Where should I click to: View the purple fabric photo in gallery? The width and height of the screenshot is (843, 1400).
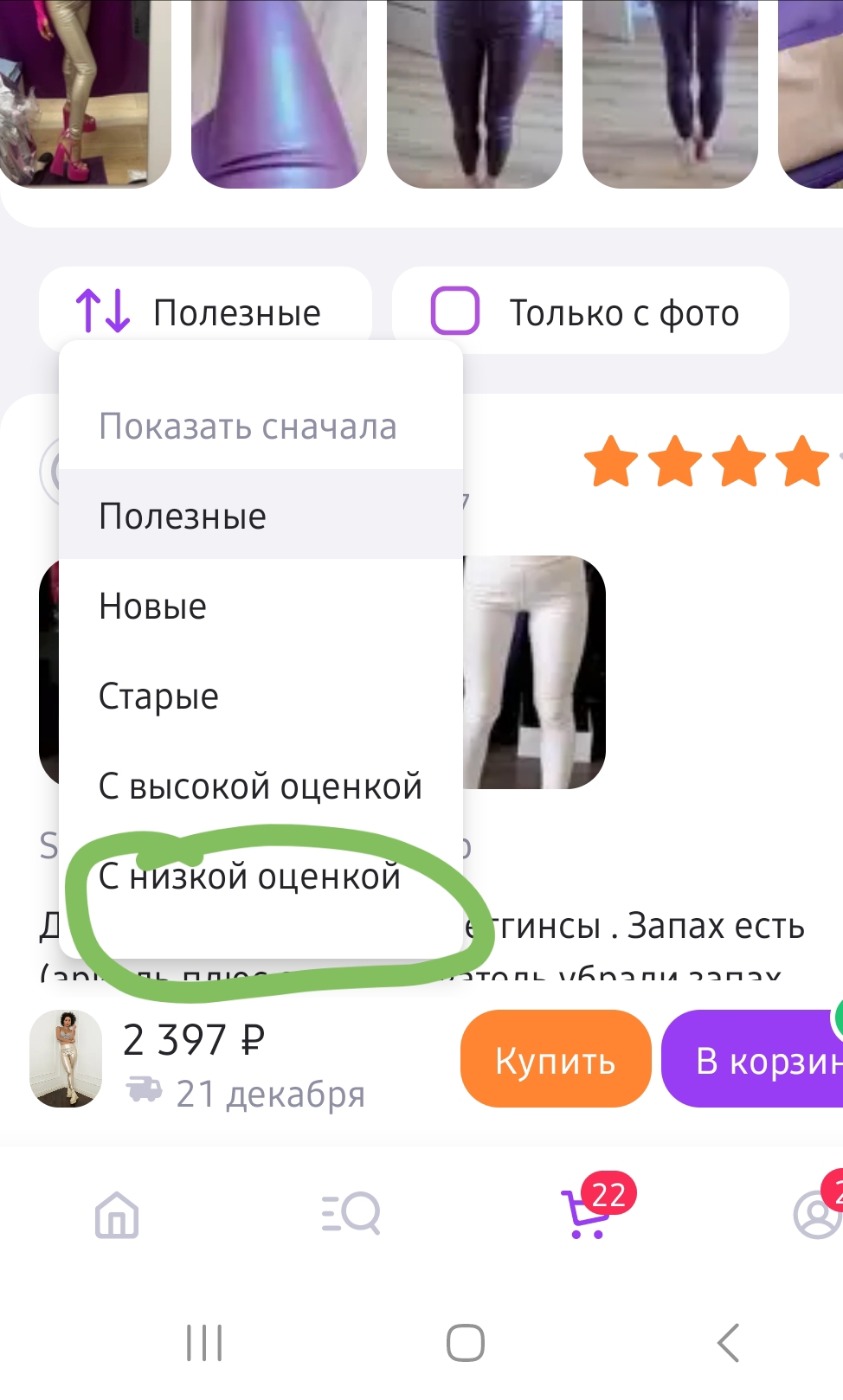tap(279, 93)
